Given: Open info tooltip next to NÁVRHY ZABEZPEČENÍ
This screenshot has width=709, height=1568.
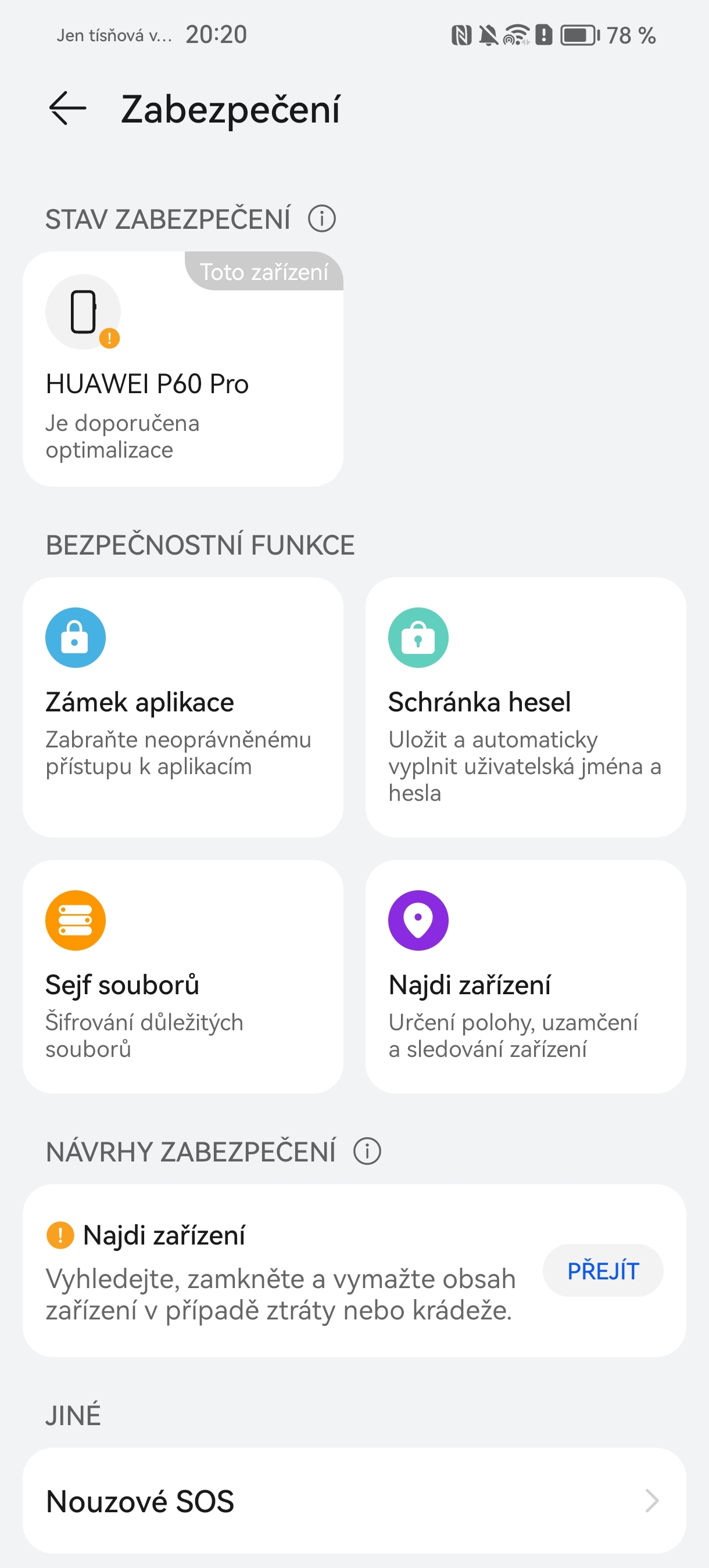Looking at the screenshot, I should (367, 1150).
